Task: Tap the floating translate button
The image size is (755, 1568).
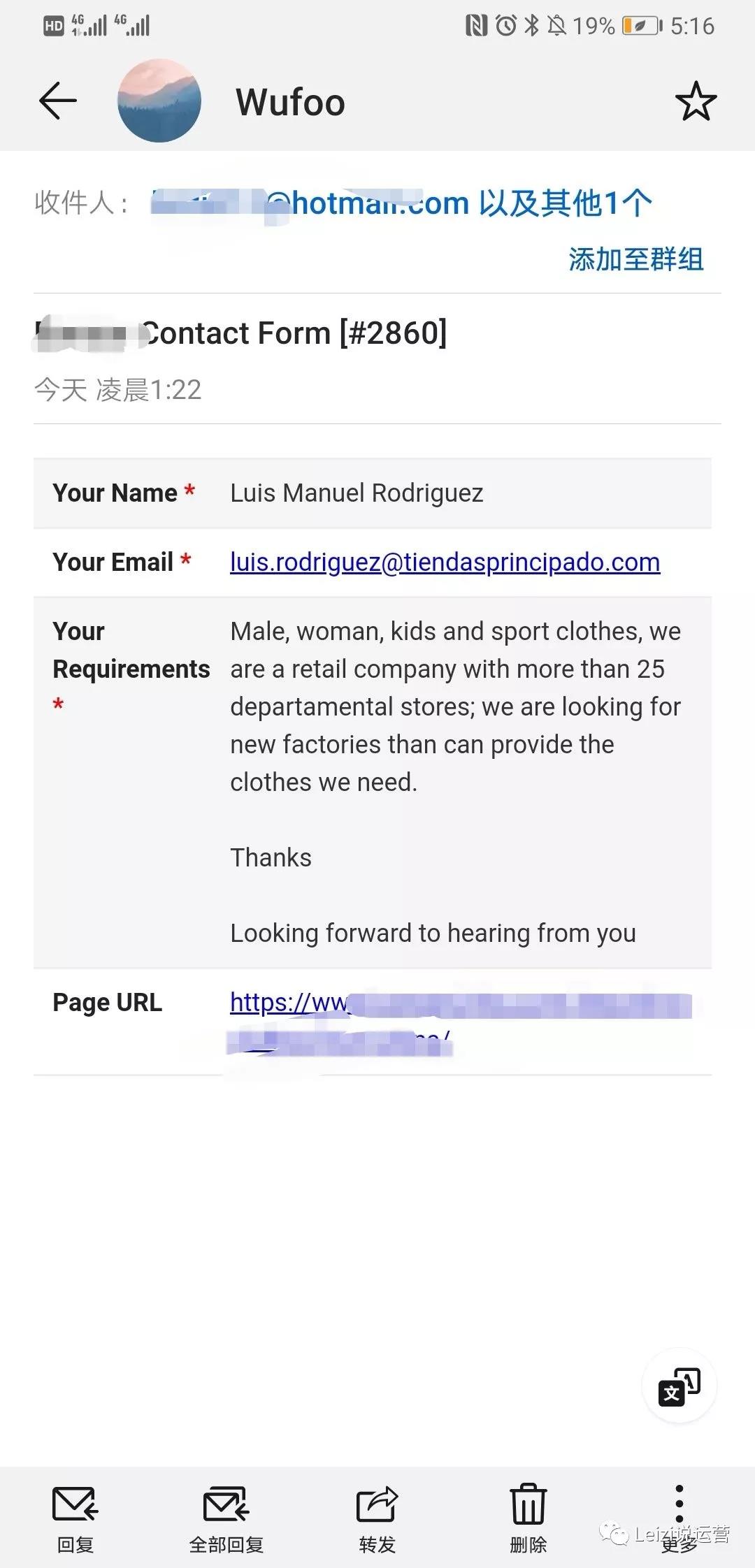Action: pyautogui.click(x=679, y=1386)
